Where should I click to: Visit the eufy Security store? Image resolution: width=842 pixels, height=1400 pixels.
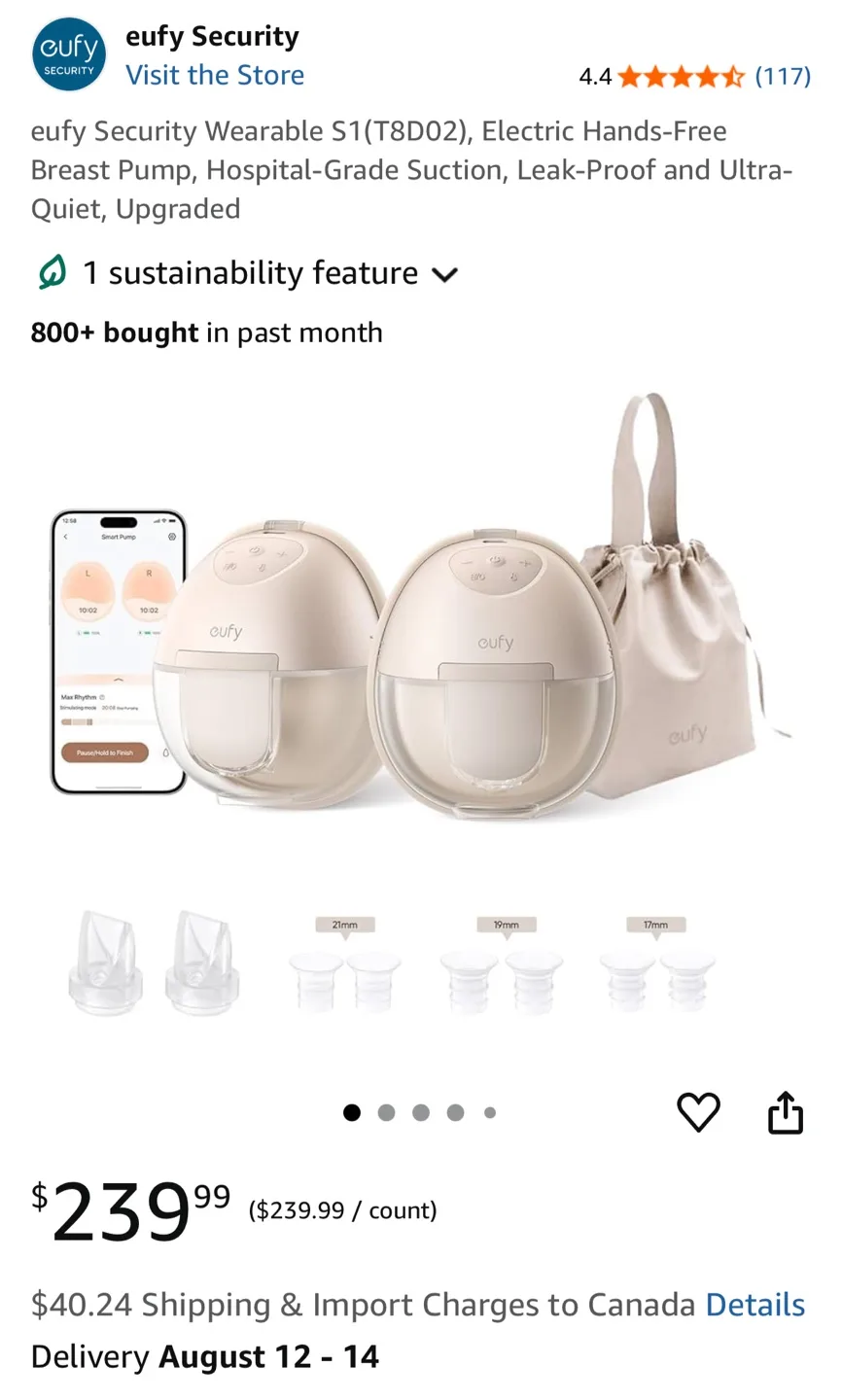tap(214, 75)
